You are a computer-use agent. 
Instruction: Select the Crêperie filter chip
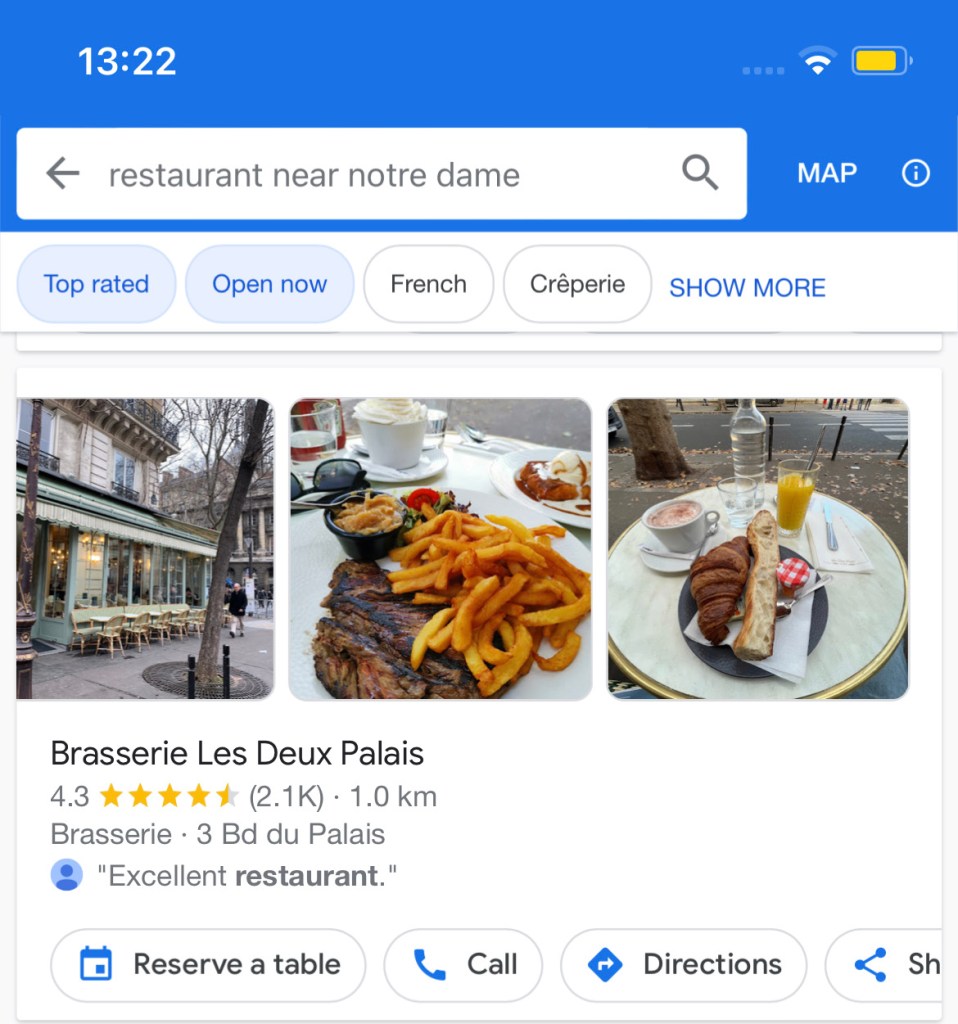point(577,284)
